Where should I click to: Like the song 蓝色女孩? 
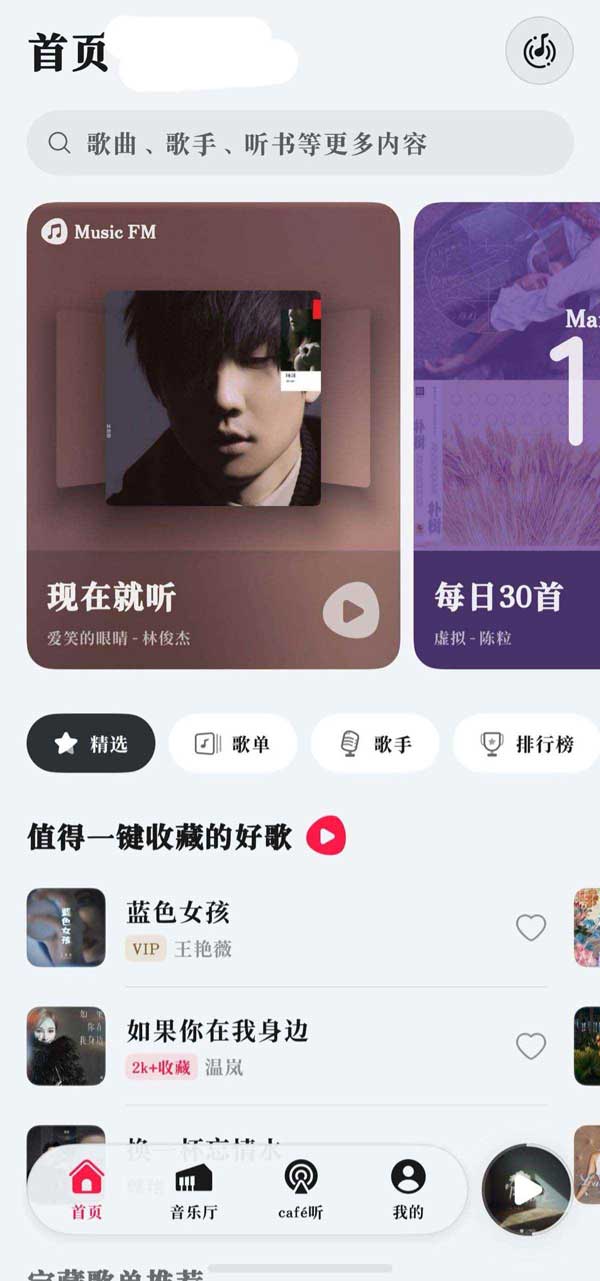tap(530, 928)
